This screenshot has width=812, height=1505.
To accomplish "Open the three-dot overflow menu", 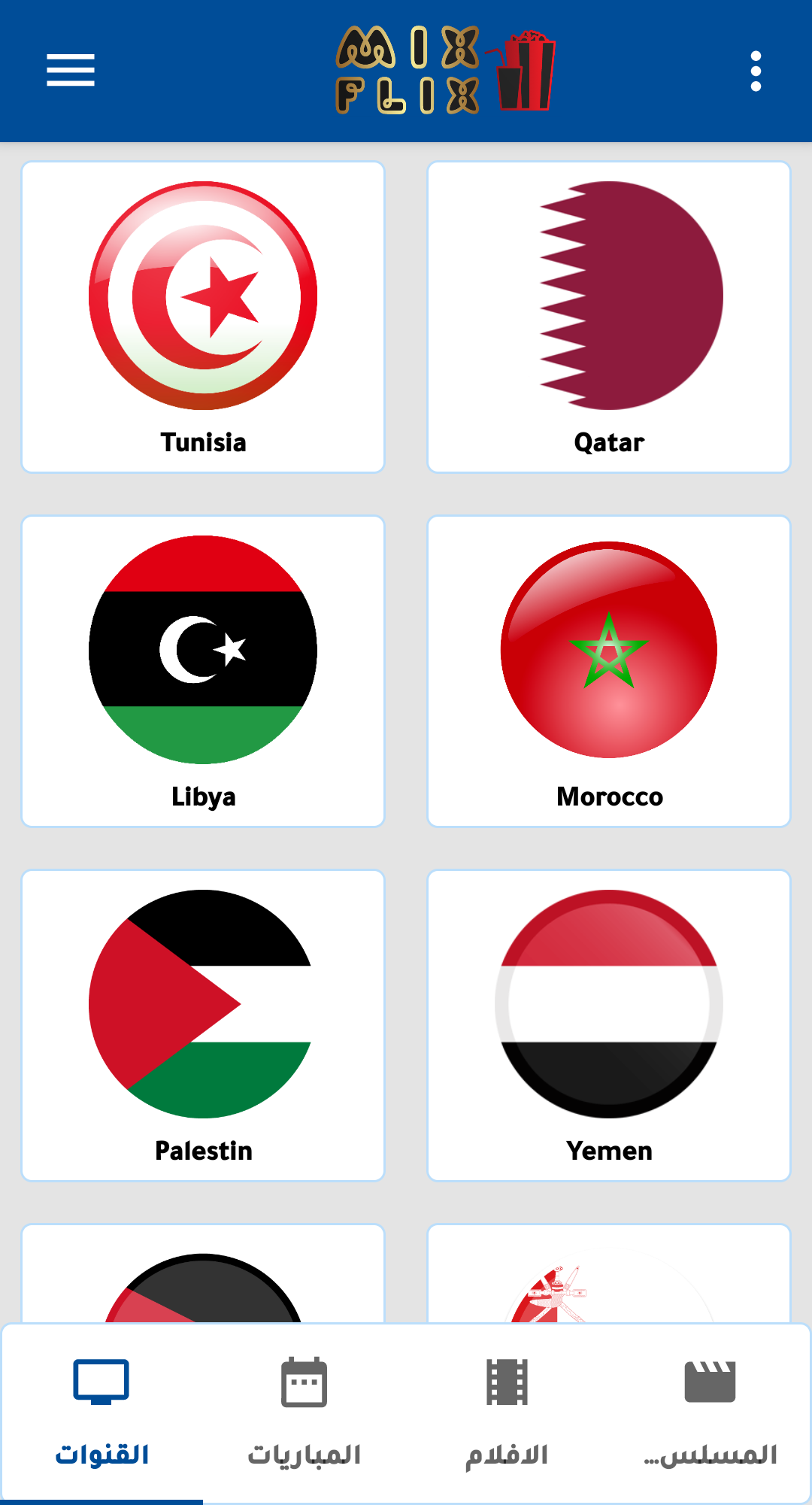I will pos(756,71).
